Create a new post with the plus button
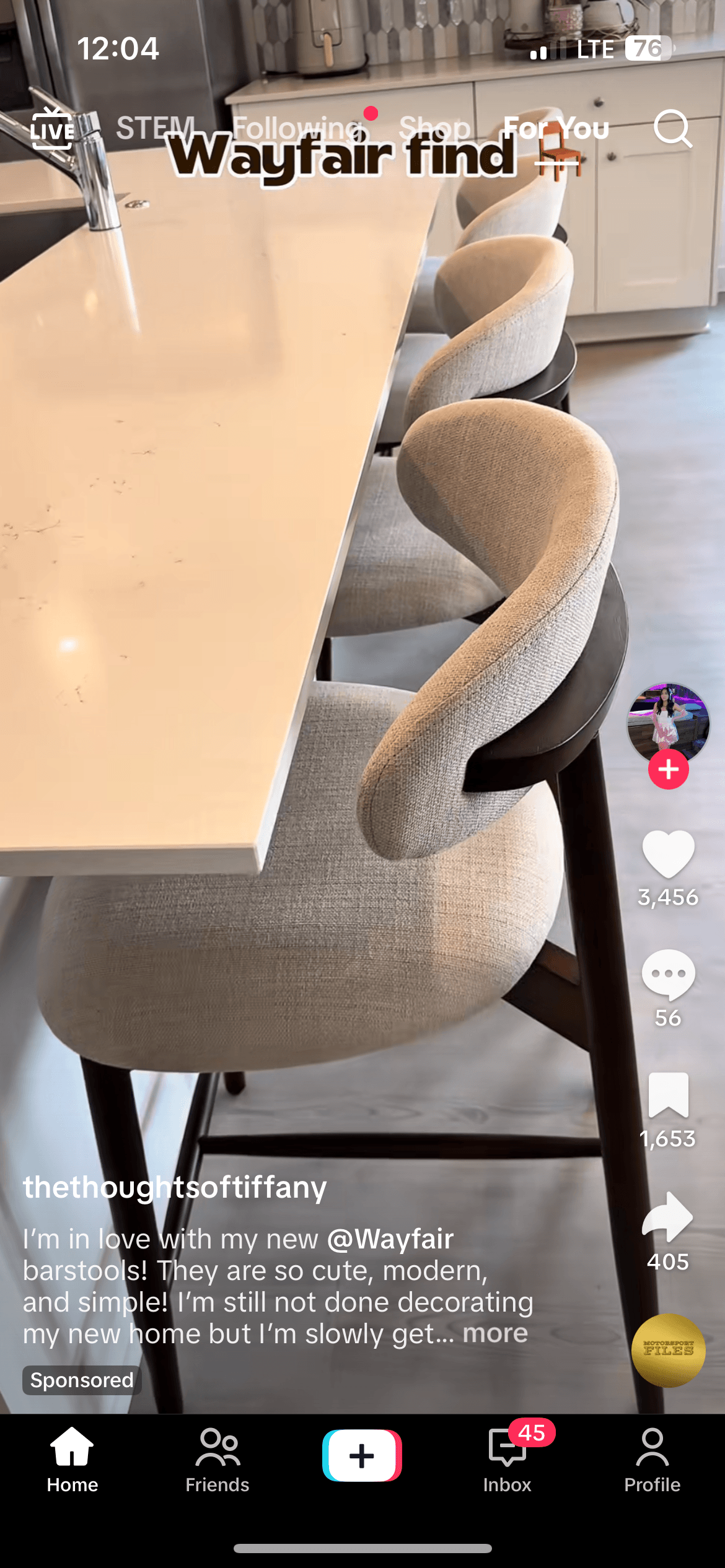This screenshot has height=1568, width=725. [x=362, y=1455]
